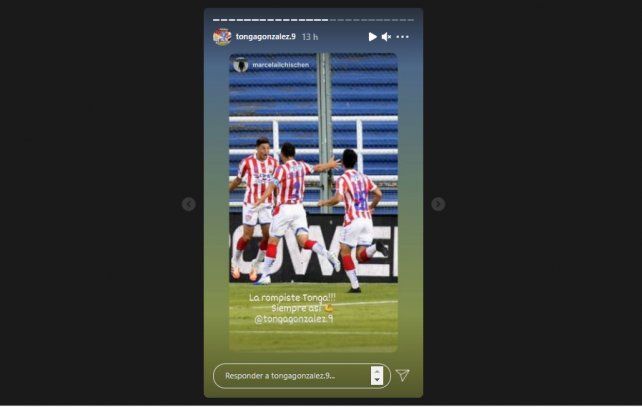Skip to the next story
Screen dimensions: 642x407
[437, 204]
